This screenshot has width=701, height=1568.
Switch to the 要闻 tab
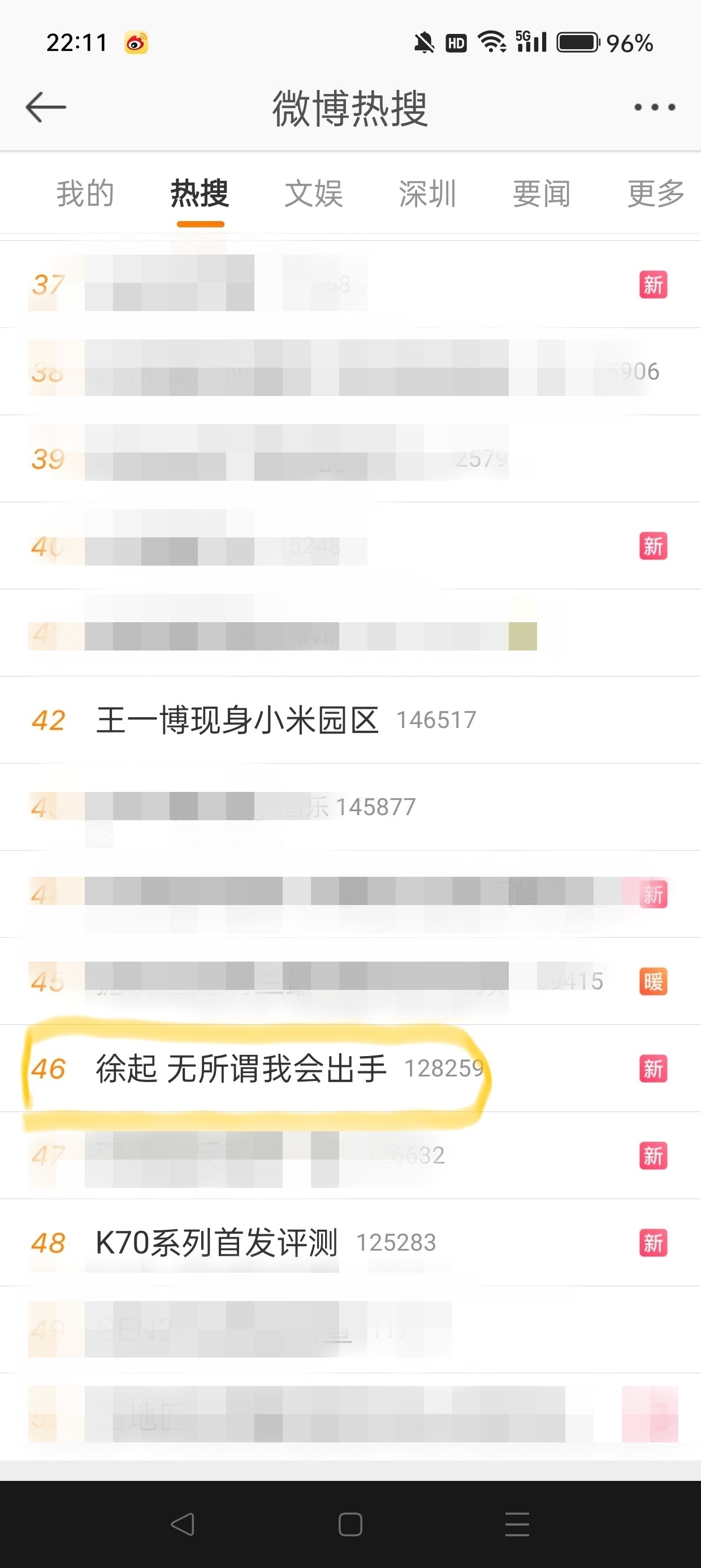click(542, 193)
